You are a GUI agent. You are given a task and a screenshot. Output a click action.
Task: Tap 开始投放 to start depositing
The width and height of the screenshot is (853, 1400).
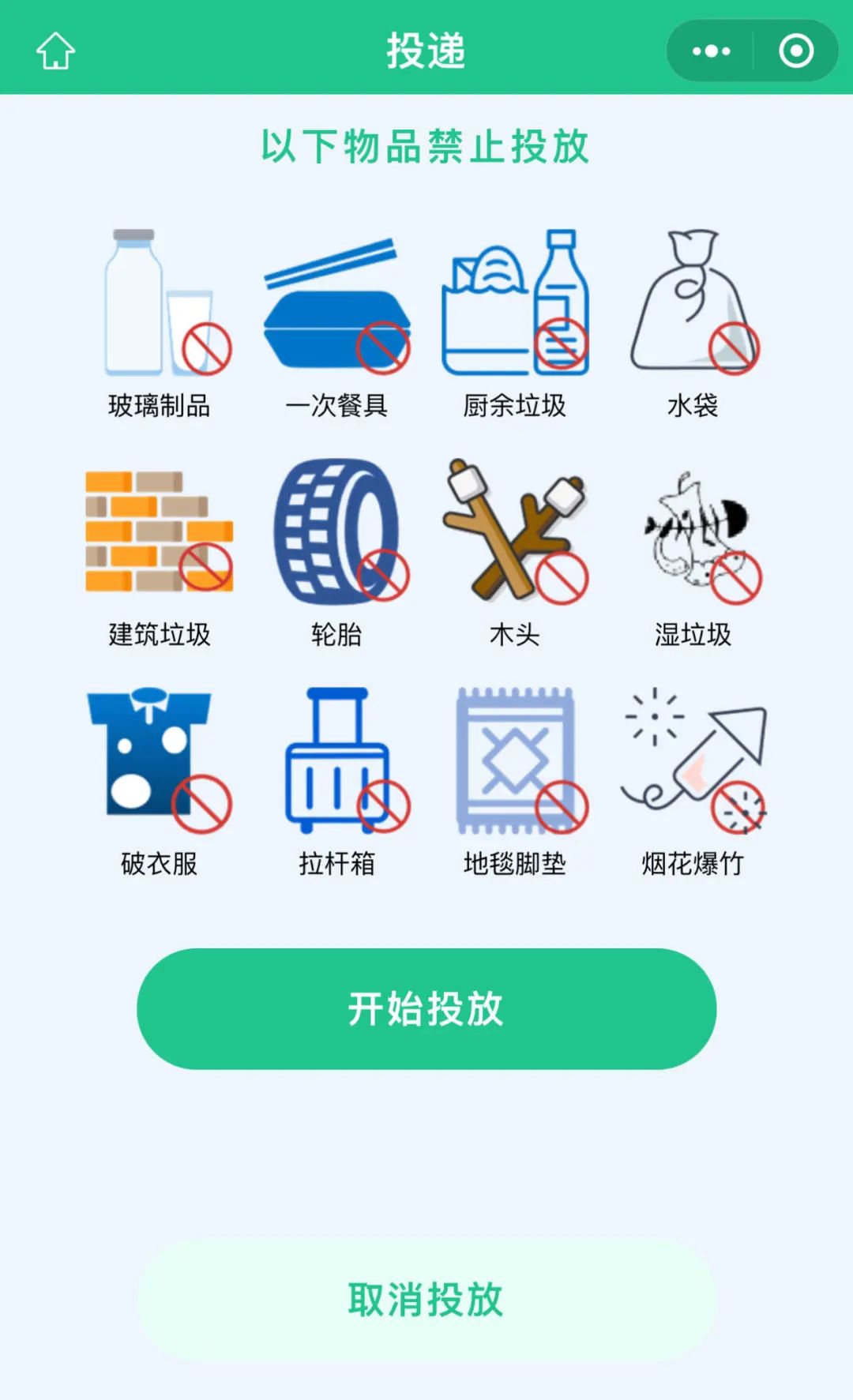click(426, 1009)
